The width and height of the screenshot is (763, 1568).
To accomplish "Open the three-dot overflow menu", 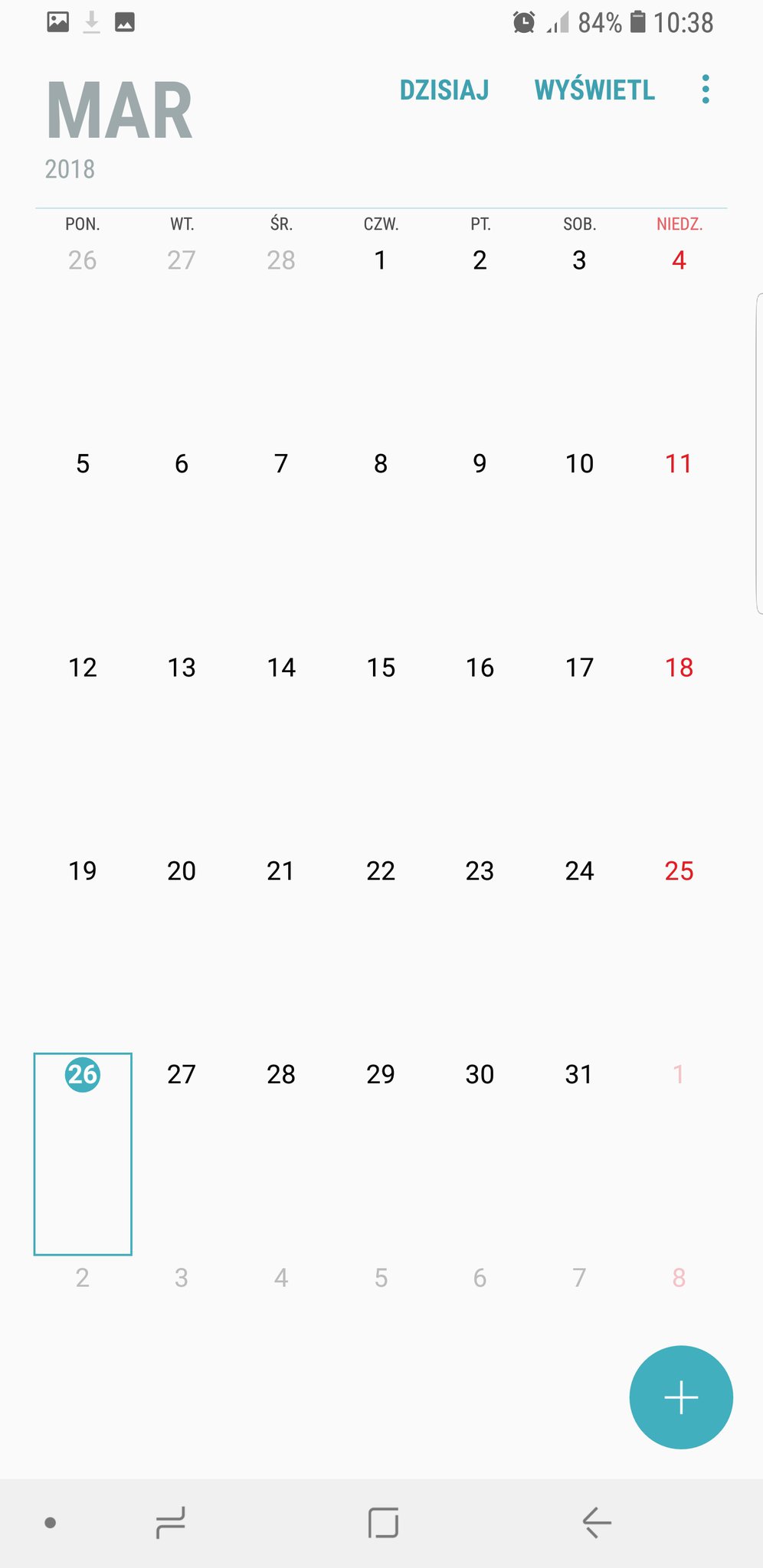I will click(x=706, y=90).
